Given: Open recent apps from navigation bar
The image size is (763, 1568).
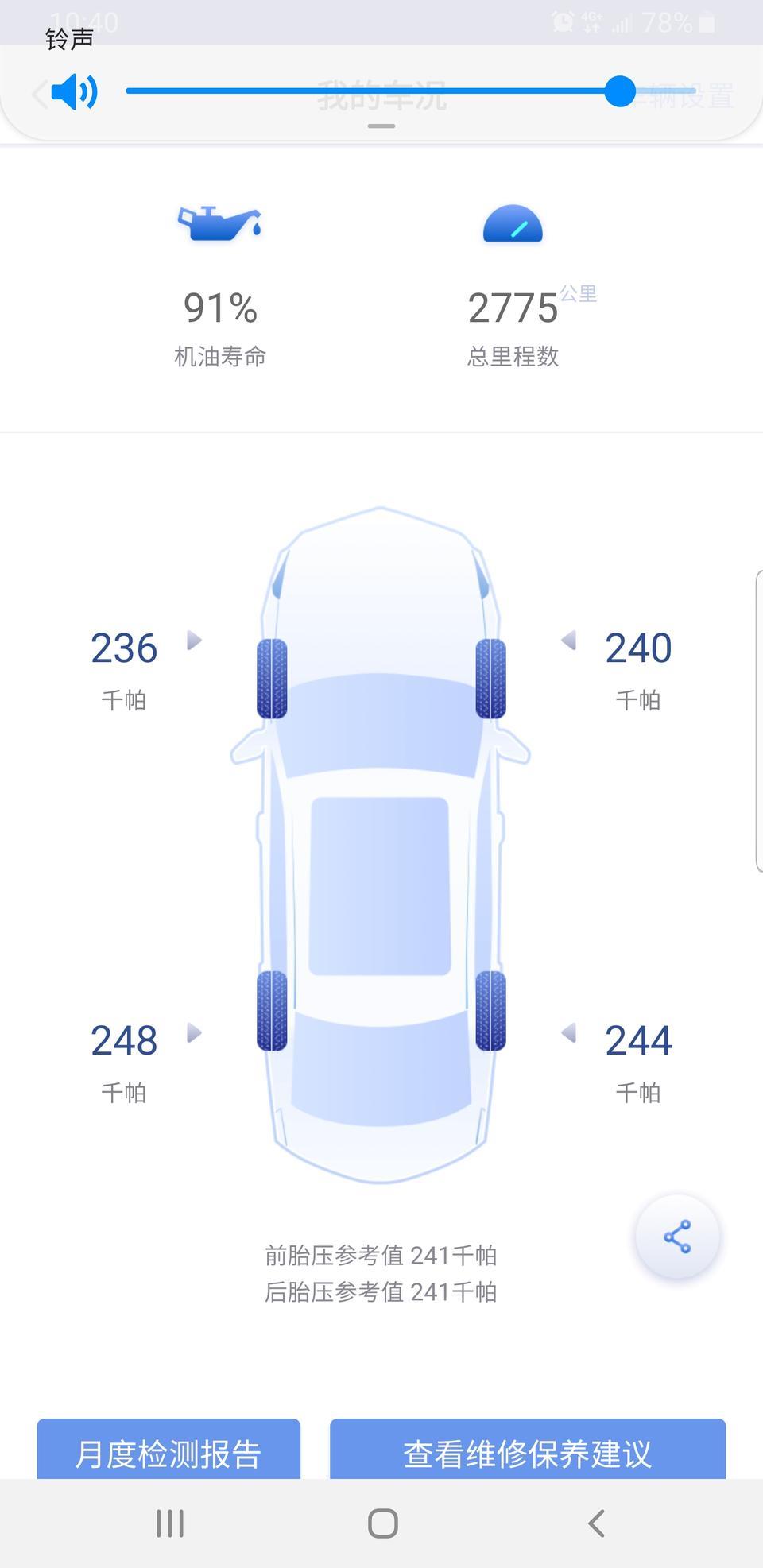Looking at the screenshot, I should pyautogui.click(x=170, y=1523).
